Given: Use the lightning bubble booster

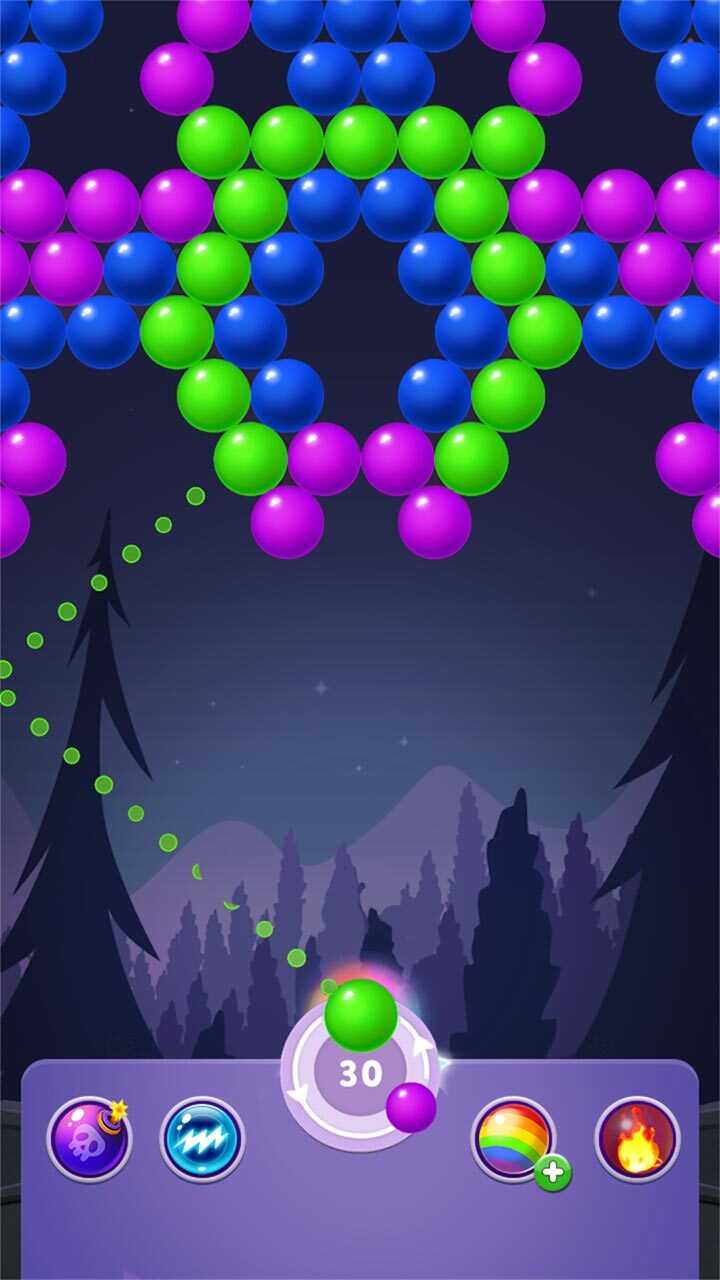Looking at the screenshot, I should (x=202, y=1140).
